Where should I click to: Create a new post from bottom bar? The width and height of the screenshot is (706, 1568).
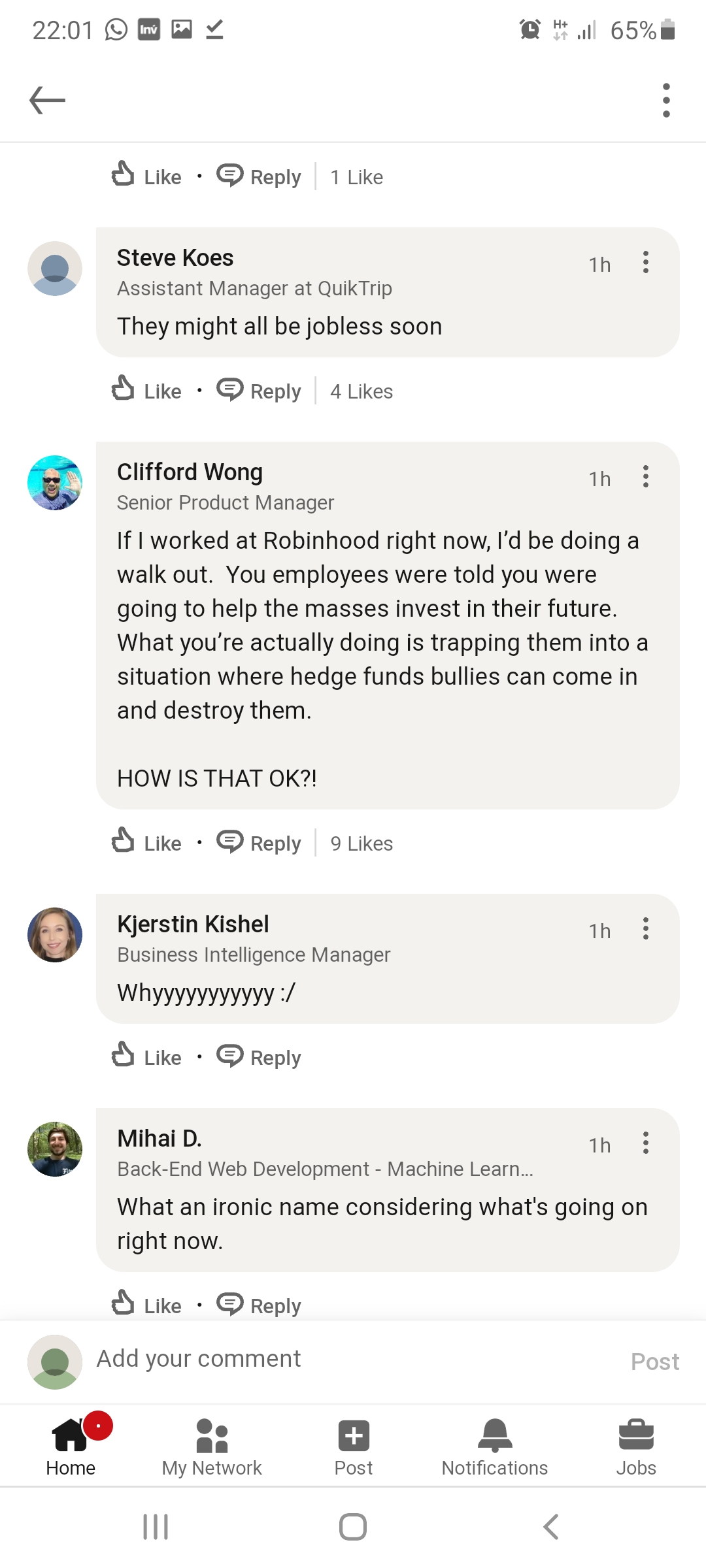pyautogui.click(x=354, y=1447)
